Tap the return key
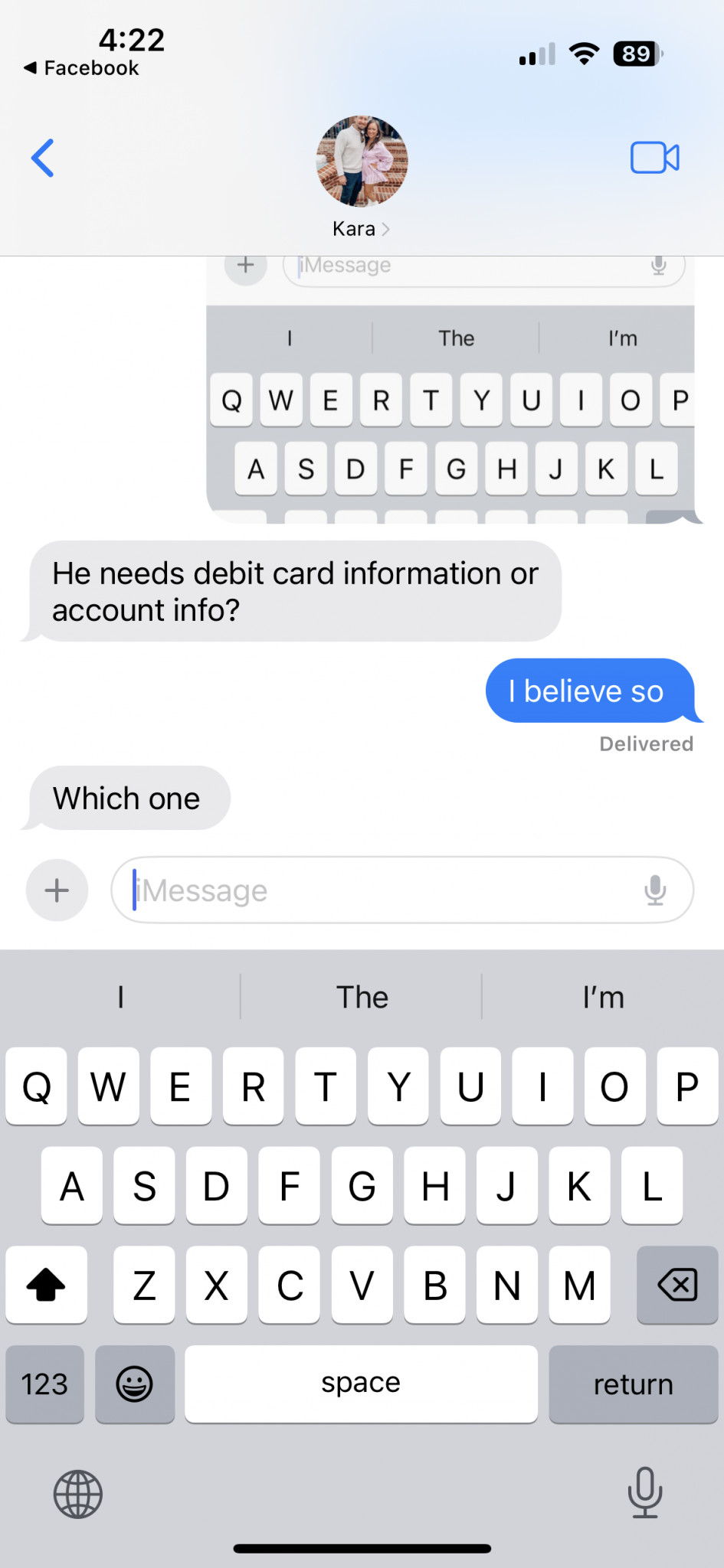724x1568 pixels. point(634,1383)
